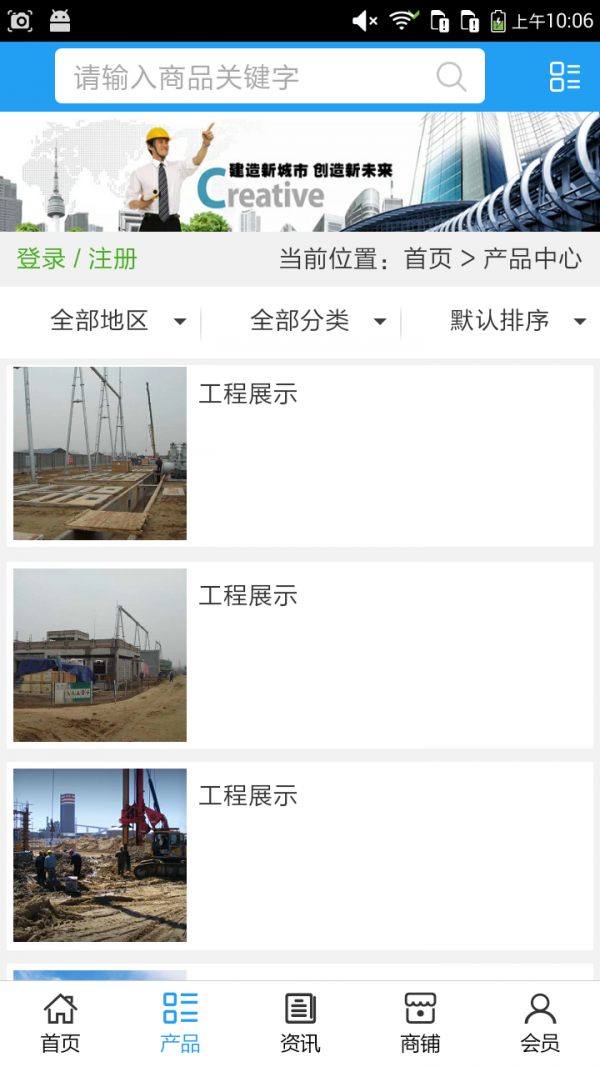Open the 登录 / 注册 link
Image resolution: width=600 pixels, height=1067 pixels.
click(77, 259)
